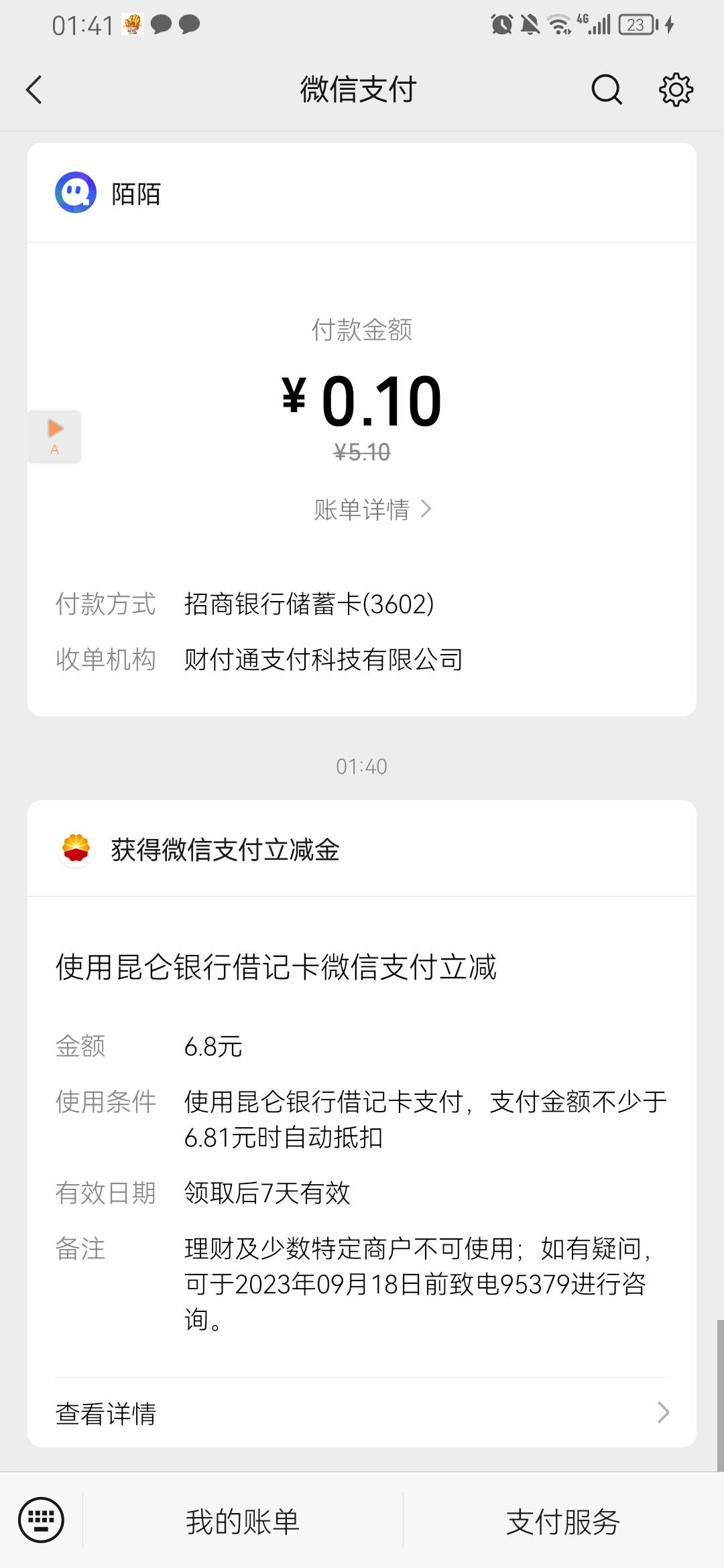Open WeChat Pay settings gear
724x1568 pixels.
click(676, 90)
